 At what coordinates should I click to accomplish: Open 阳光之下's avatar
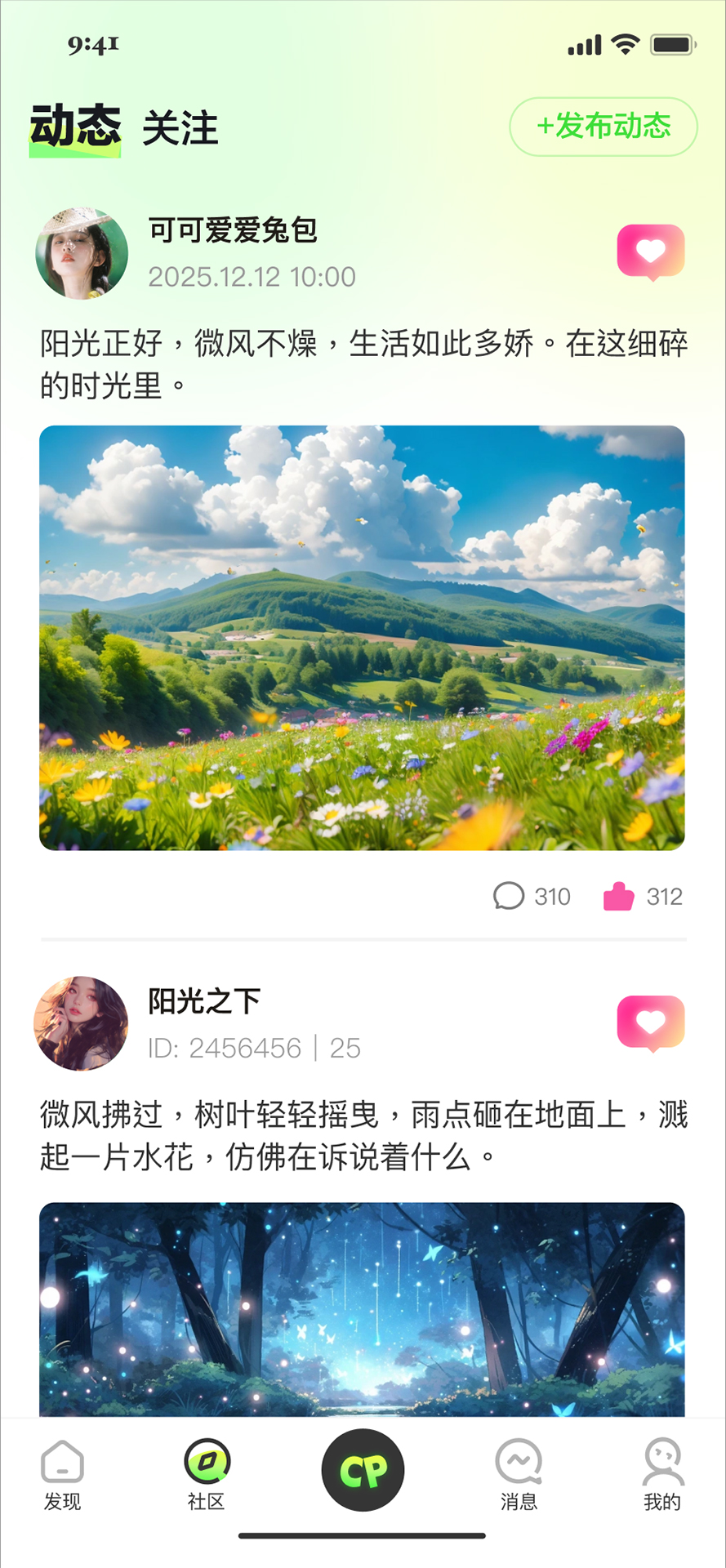pos(81,1023)
